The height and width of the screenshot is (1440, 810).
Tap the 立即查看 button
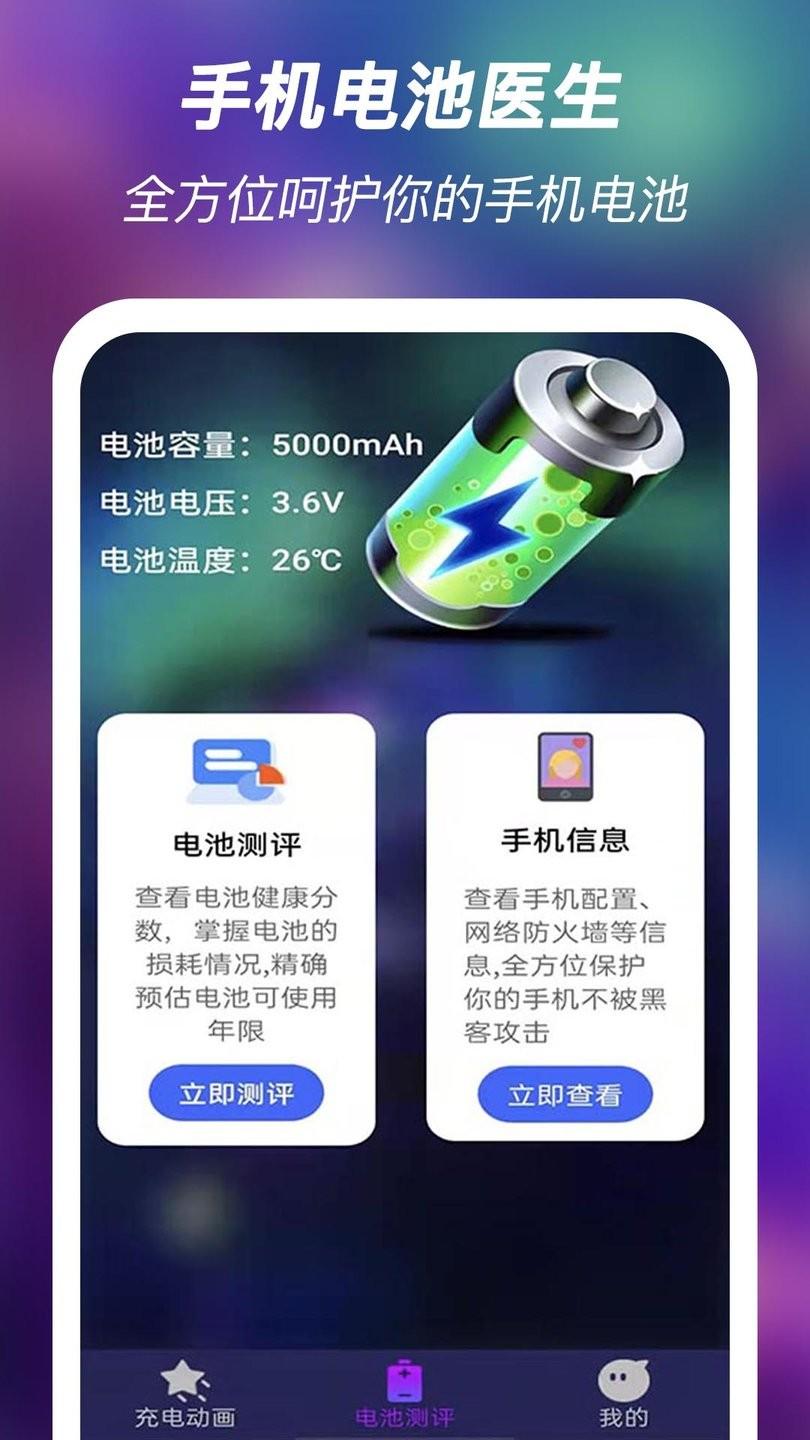(x=567, y=1096)
